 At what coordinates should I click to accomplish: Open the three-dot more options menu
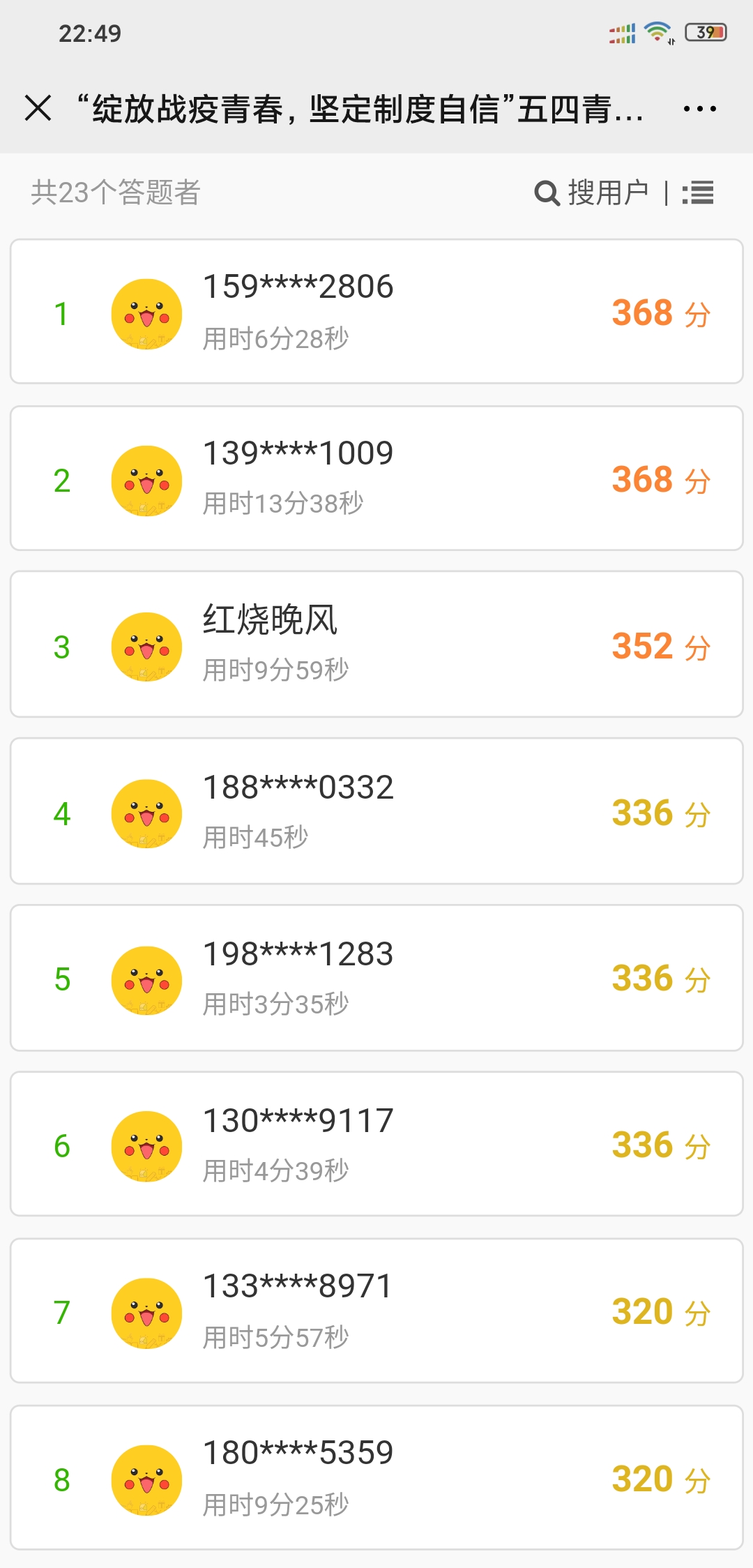point(699,109)
